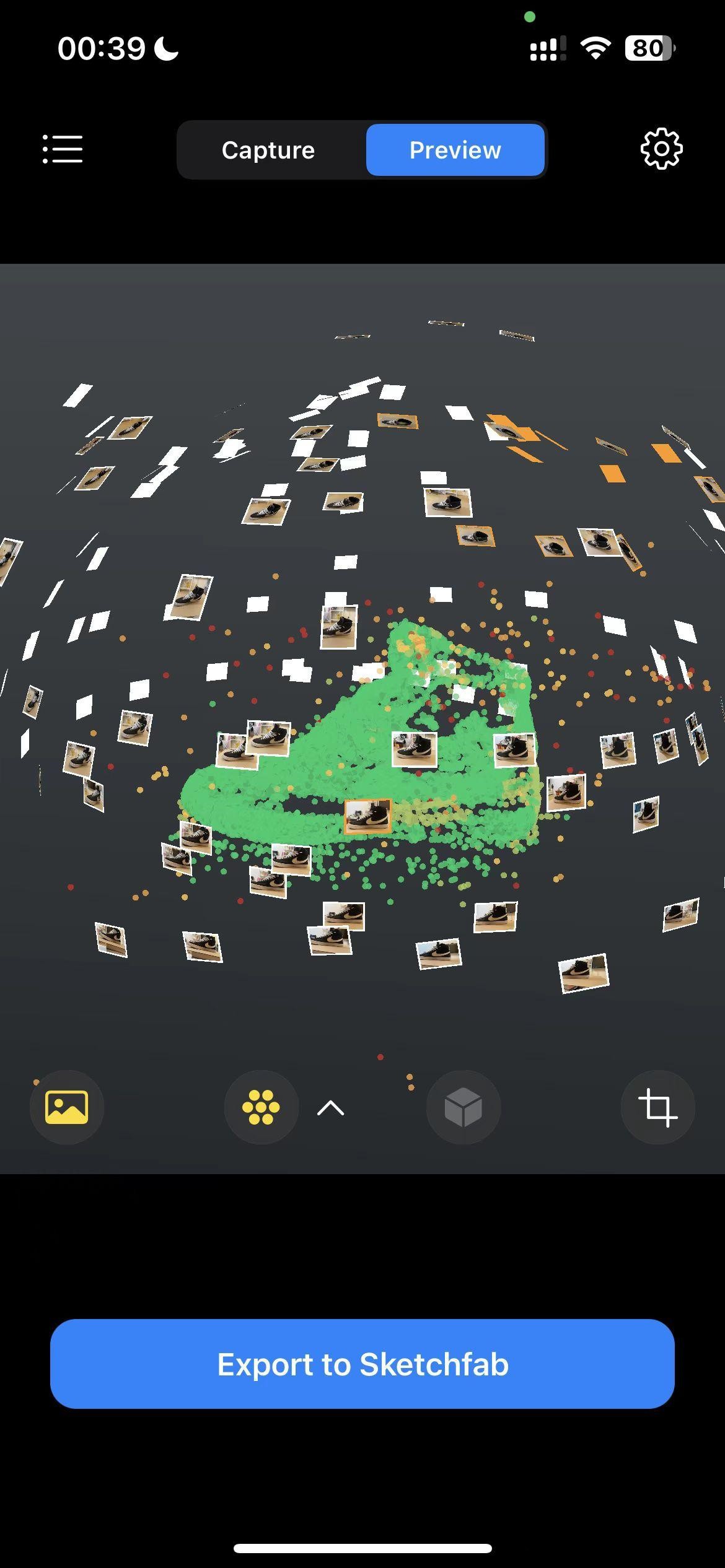
Task: Select the point cloud display icon
Action: click(x=261, y=1107)
